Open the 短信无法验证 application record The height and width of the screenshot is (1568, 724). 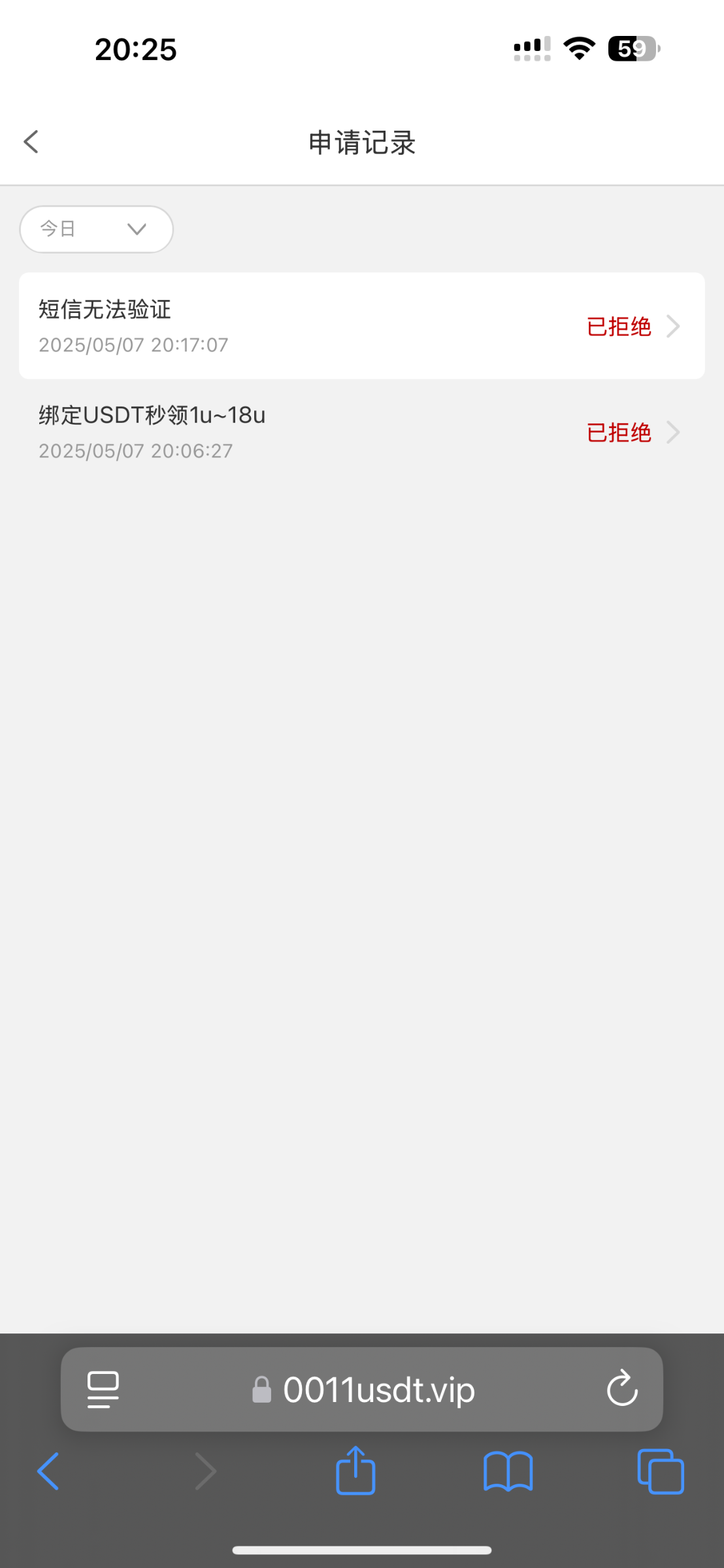[362, 326]
